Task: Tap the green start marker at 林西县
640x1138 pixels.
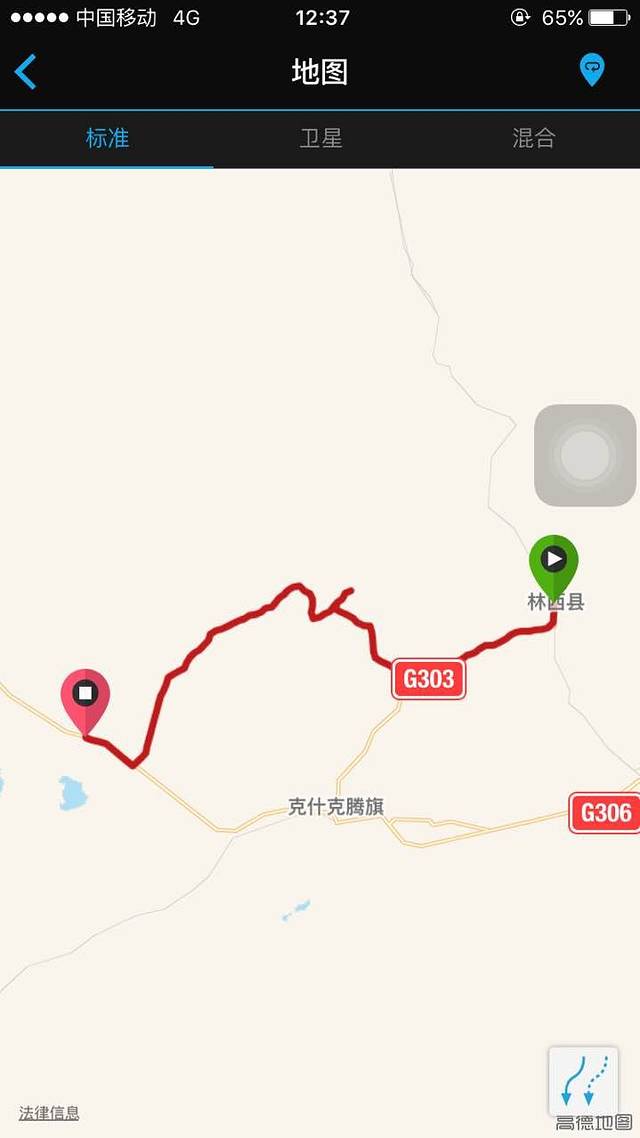Action: (x=554, y=562)
